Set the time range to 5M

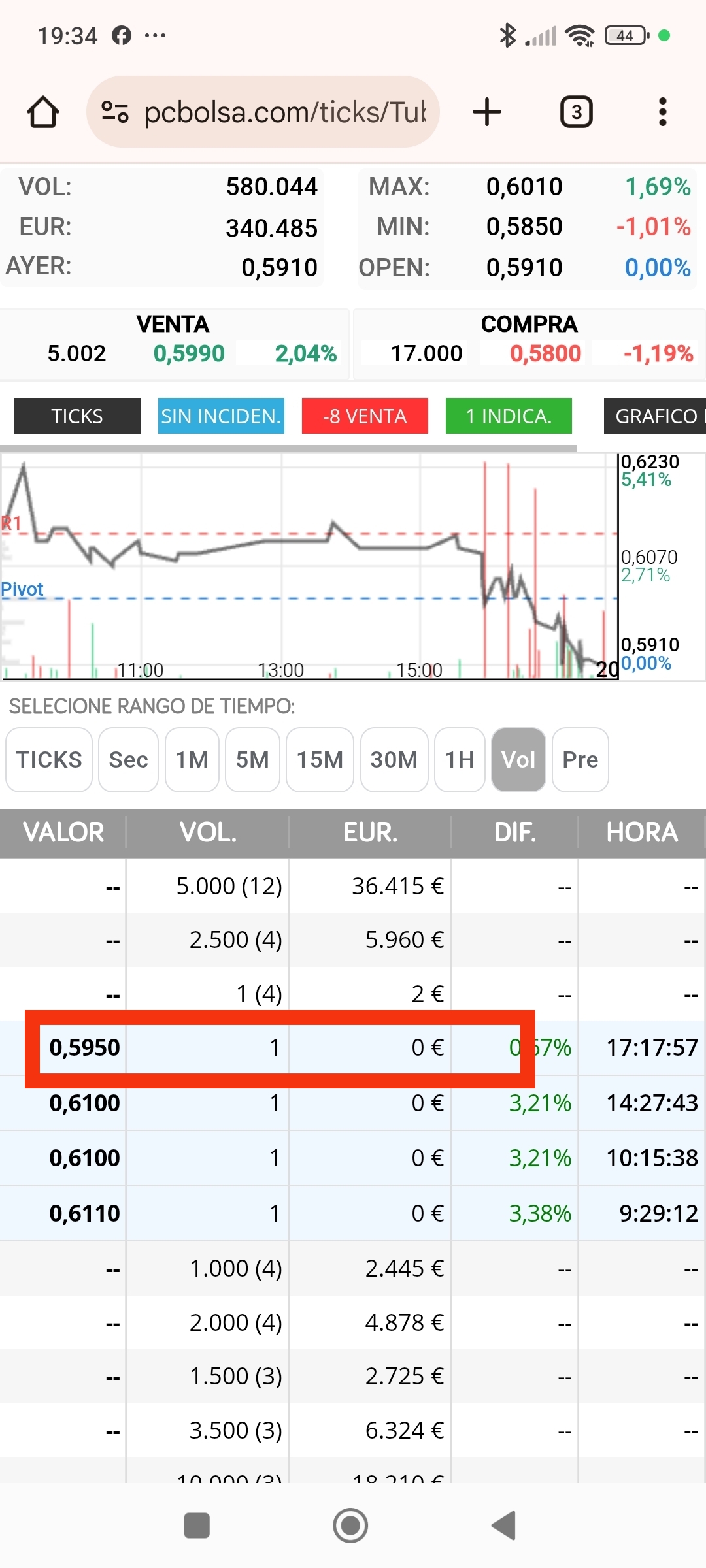click(x=252, y=760)
